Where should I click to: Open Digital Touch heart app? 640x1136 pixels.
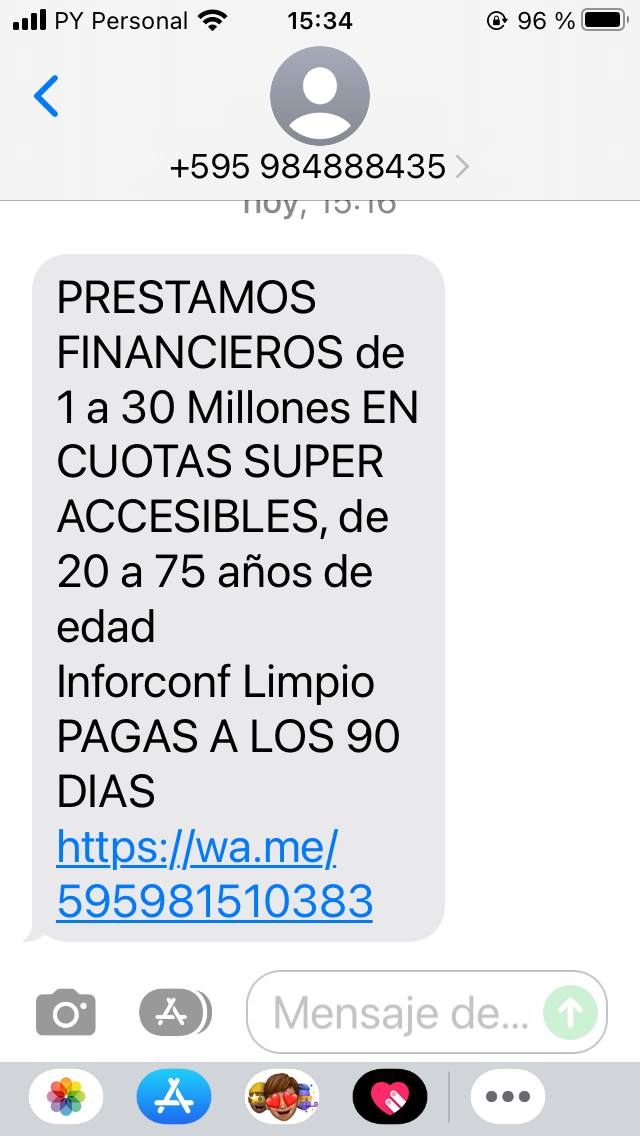pyautogui.click(x=390, y=1096)
